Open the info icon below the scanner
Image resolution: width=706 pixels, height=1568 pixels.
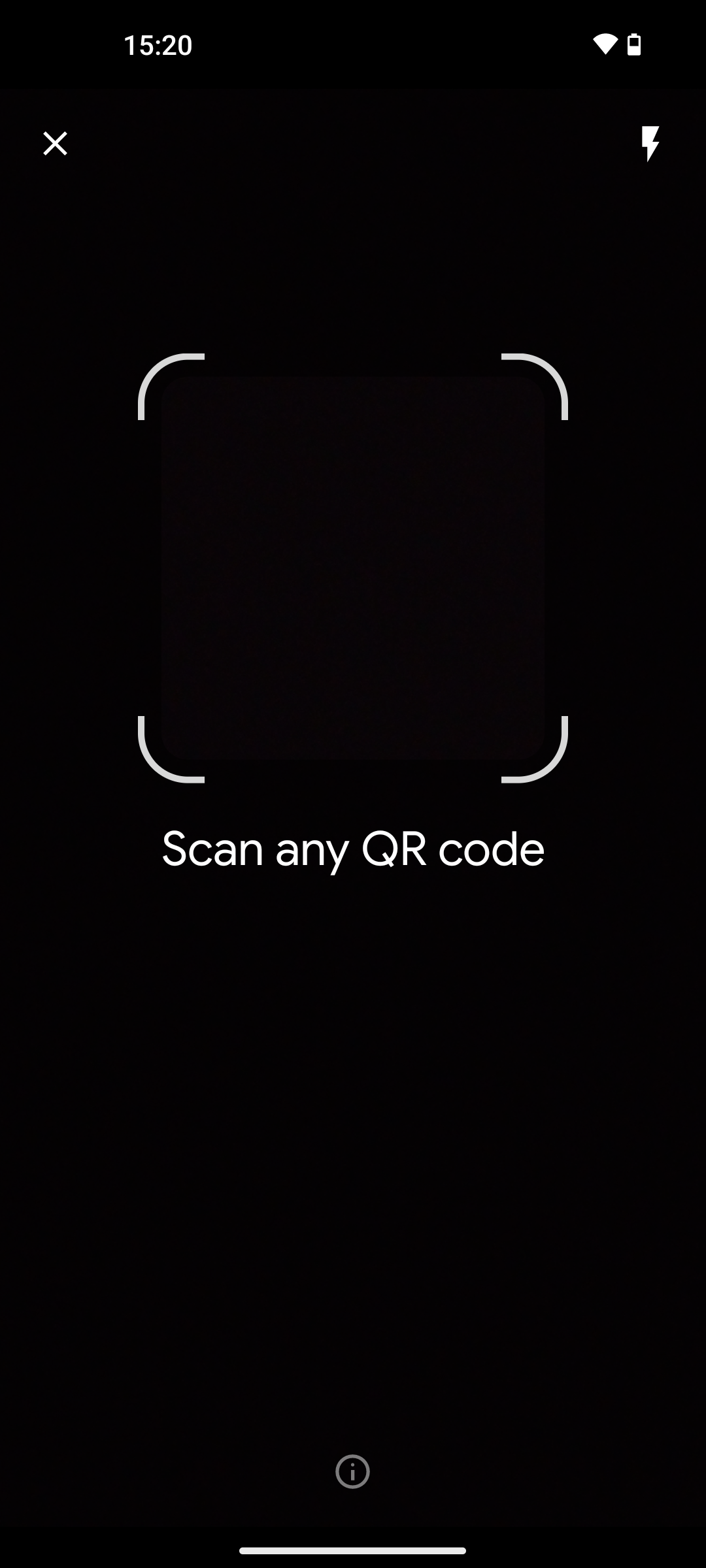point(352,1472)
